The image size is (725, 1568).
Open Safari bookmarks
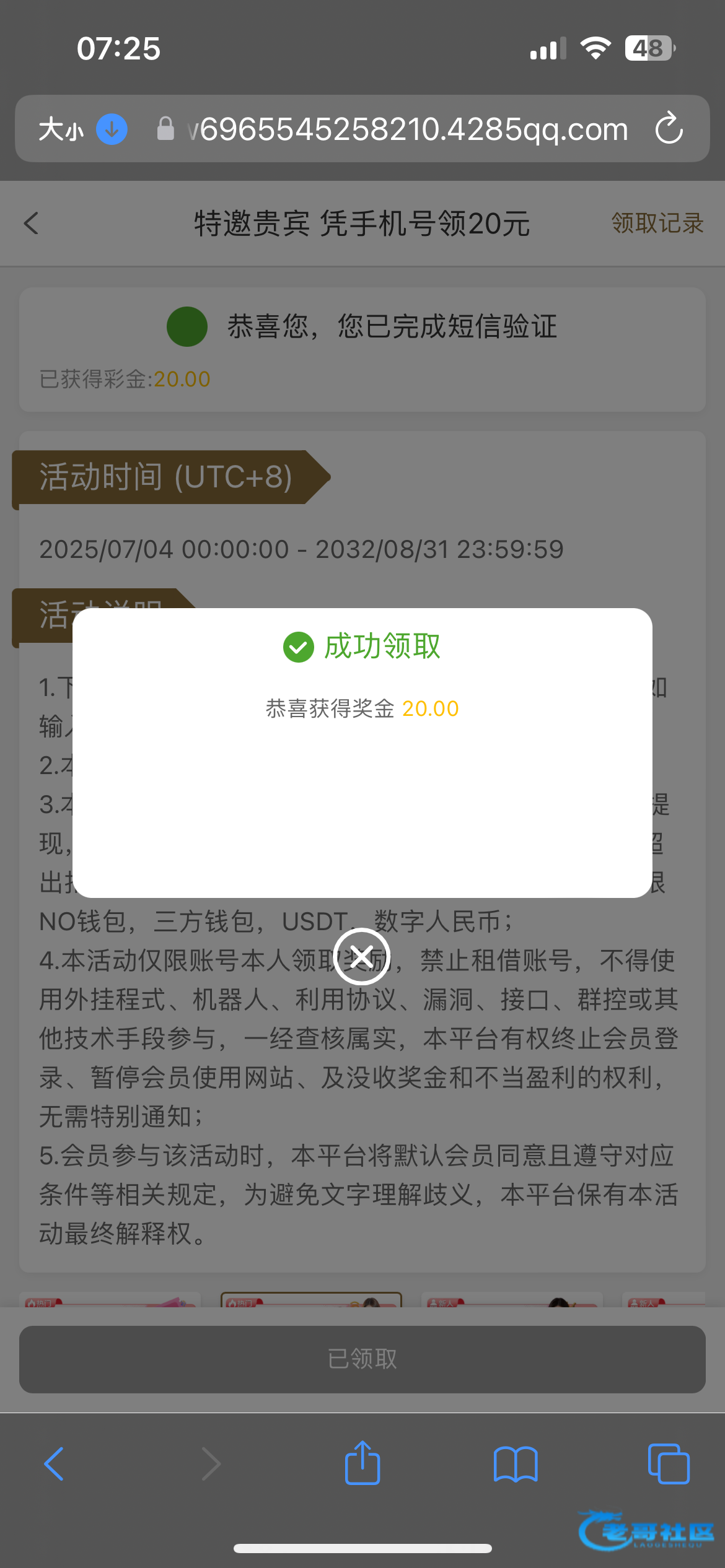(x=516, y=1464)
